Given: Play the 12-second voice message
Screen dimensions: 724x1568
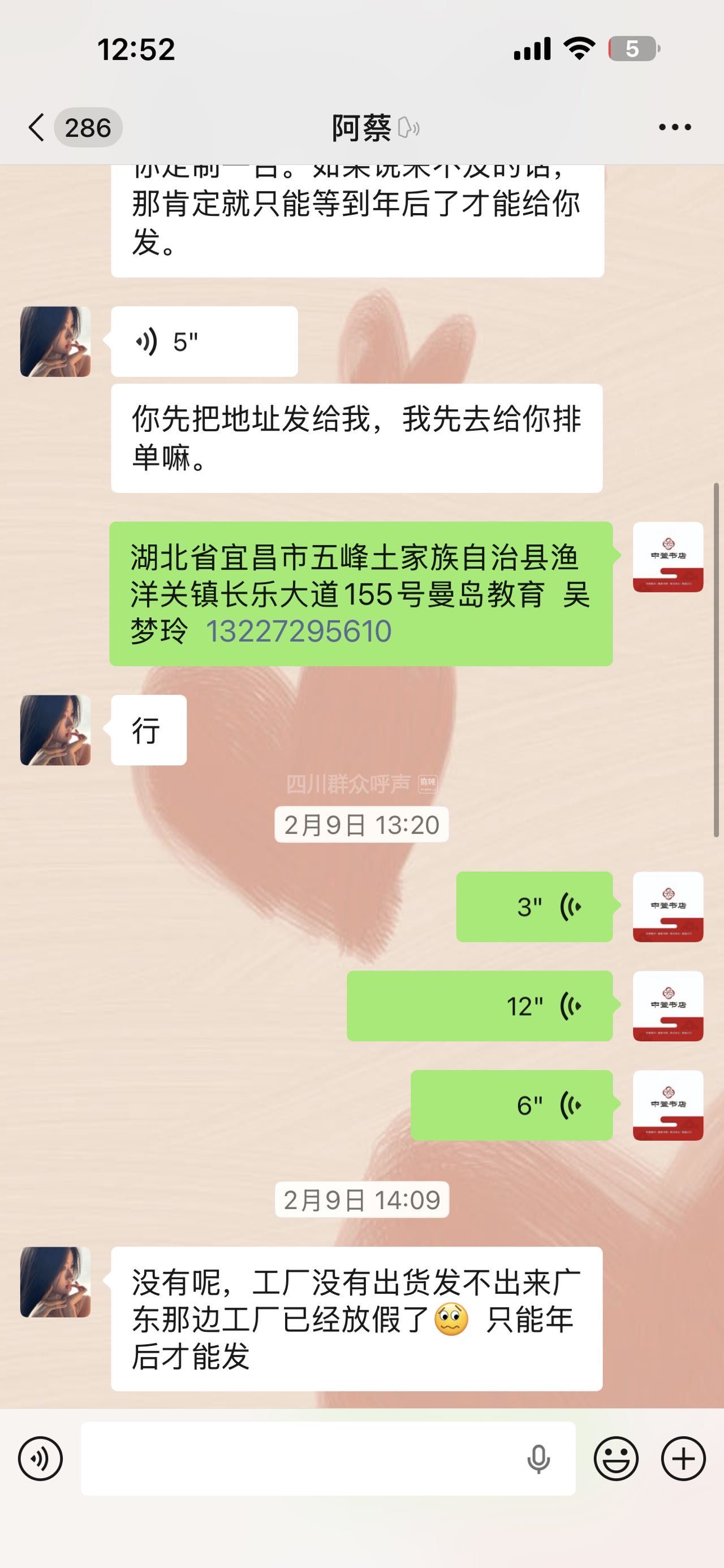Looking at the screenshot, I should [479, 1006].
